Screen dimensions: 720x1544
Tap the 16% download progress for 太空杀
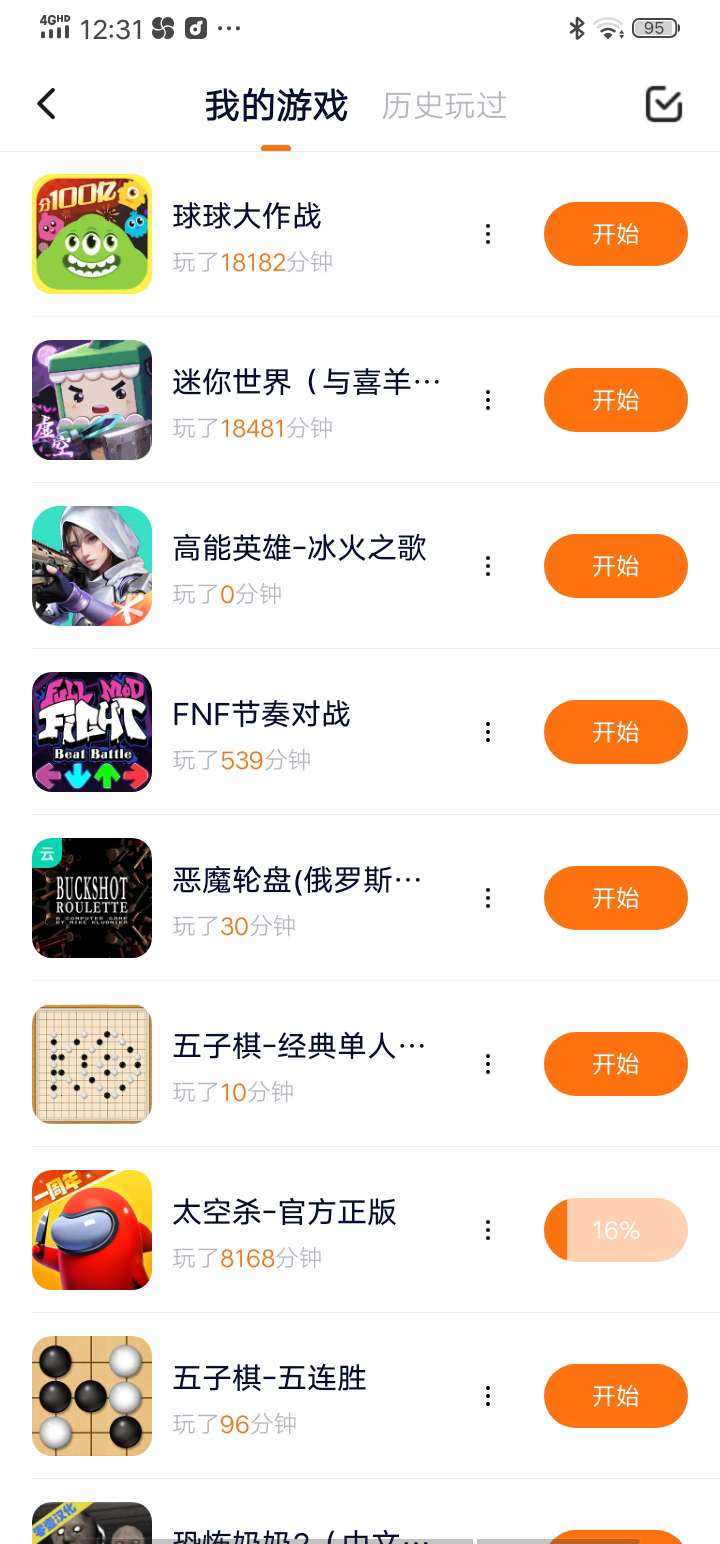click(x=615, y=1230)
